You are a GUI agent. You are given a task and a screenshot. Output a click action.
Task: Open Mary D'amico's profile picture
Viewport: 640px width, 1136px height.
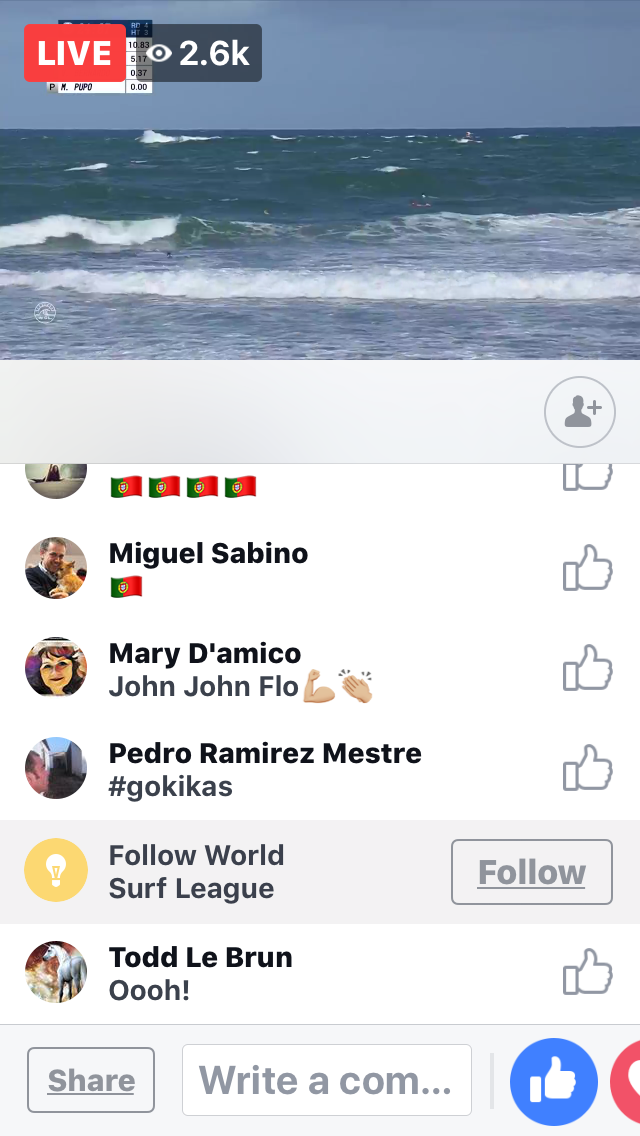tap(56, 668)
